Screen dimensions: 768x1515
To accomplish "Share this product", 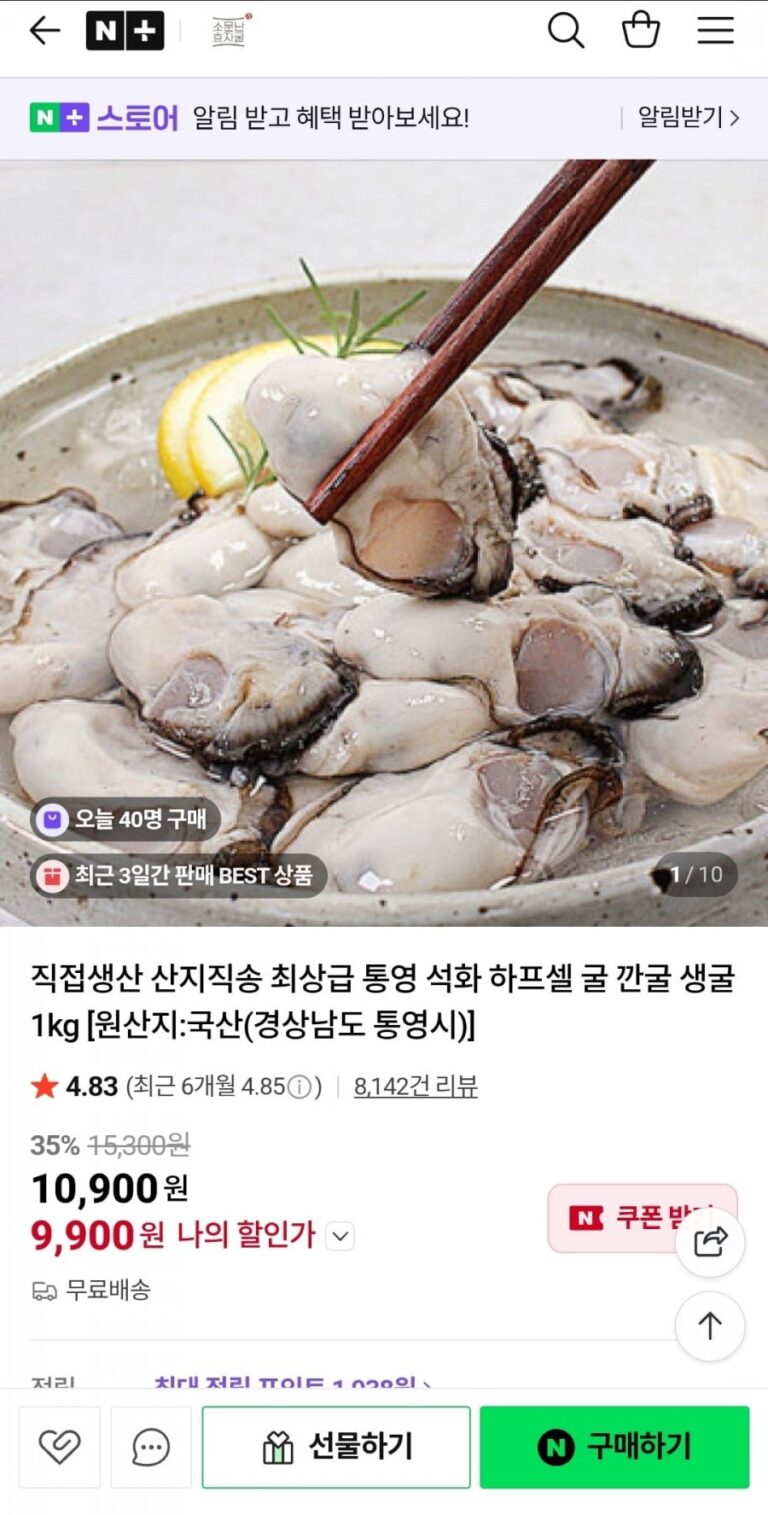I will (710, 1242).
